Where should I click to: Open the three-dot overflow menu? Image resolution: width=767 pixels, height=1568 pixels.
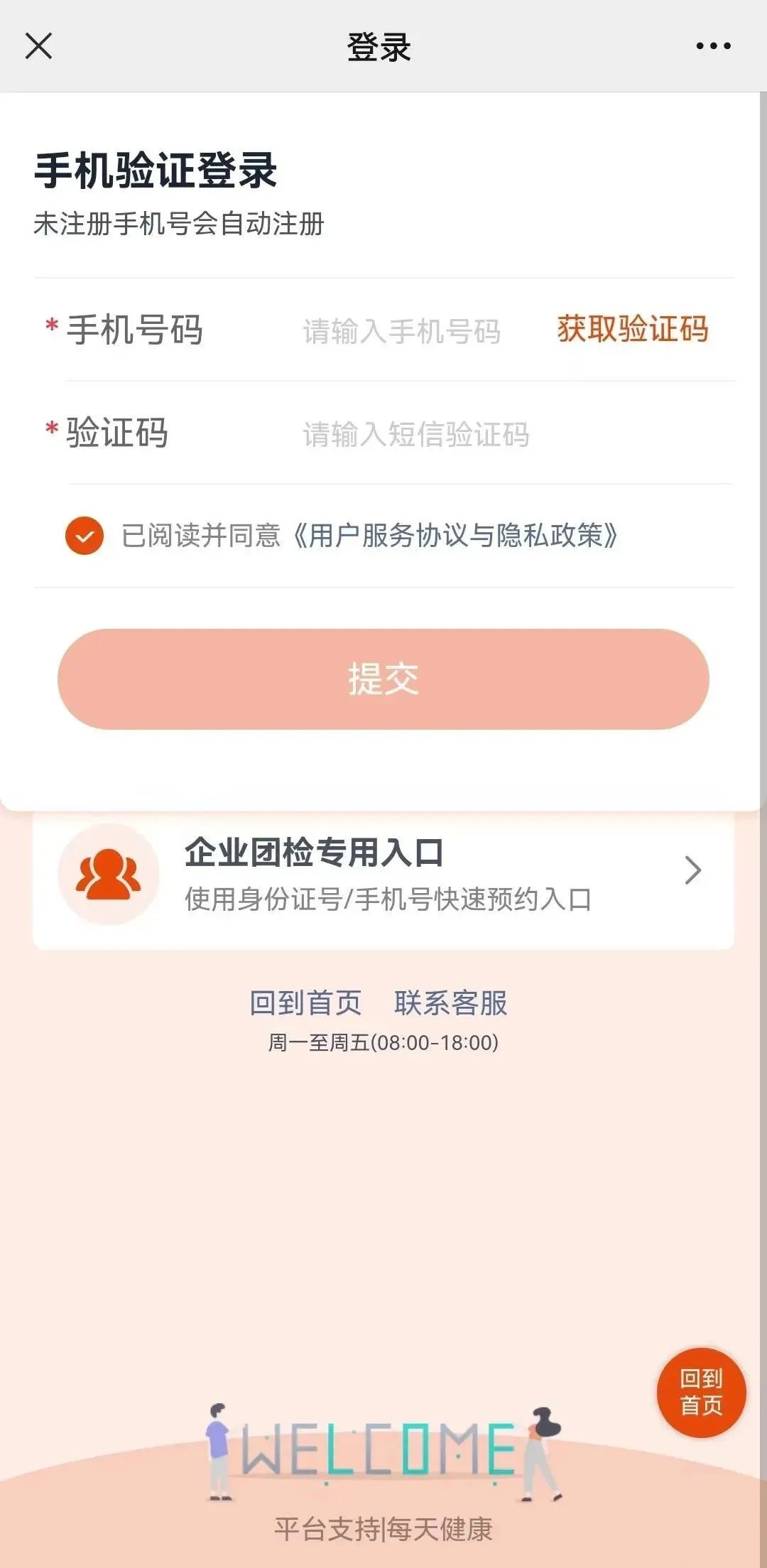click(x=713, y=46)
